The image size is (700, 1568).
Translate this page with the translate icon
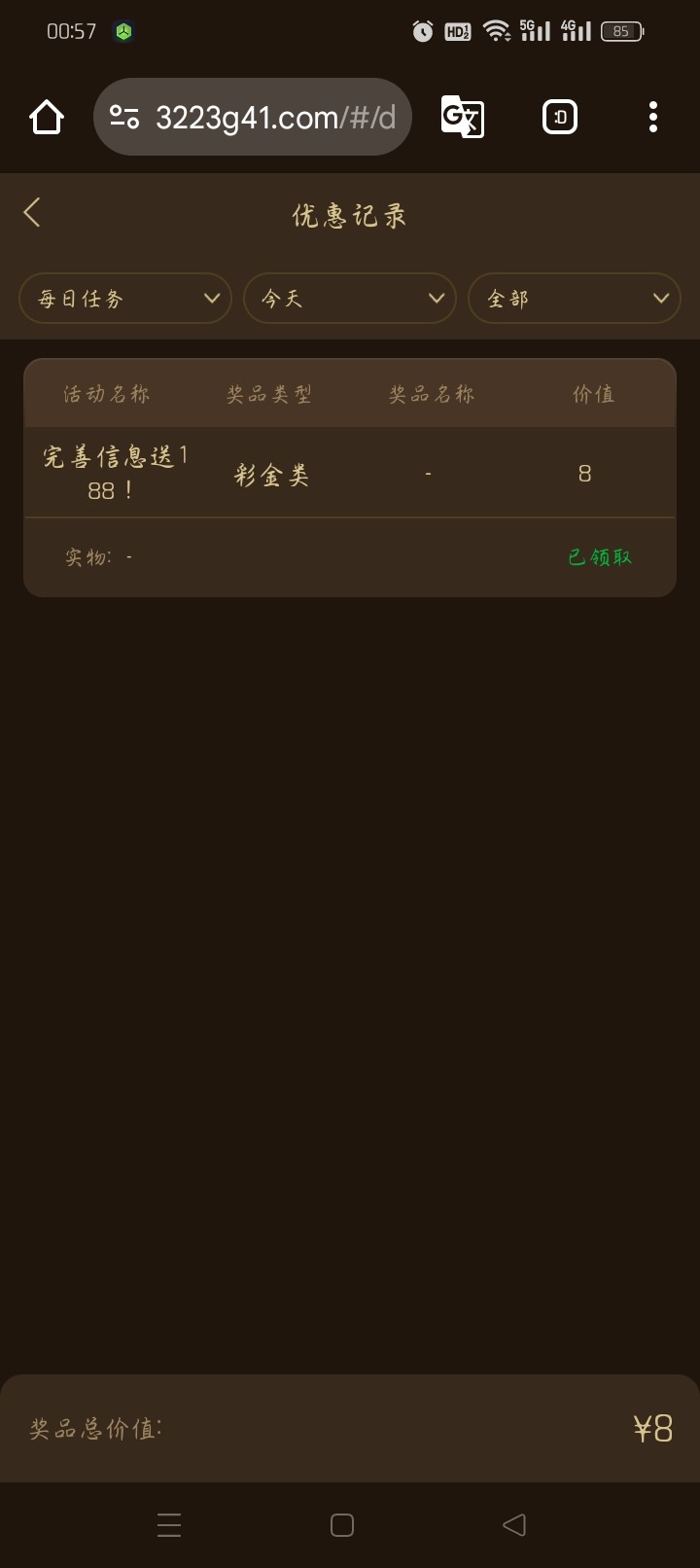pos(462,118)
